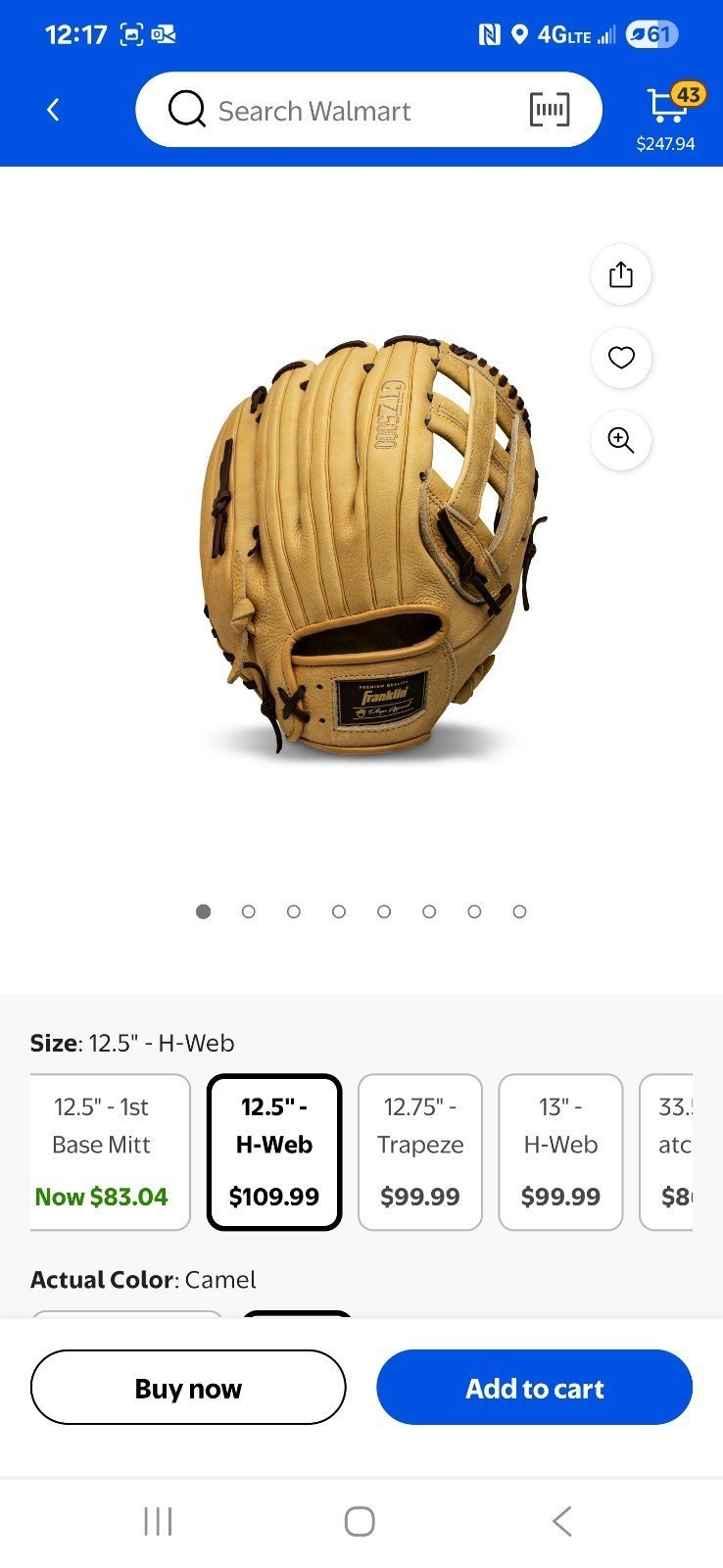Share this glove product
This screenshot has width=723, height=1568.
point(621,274)
